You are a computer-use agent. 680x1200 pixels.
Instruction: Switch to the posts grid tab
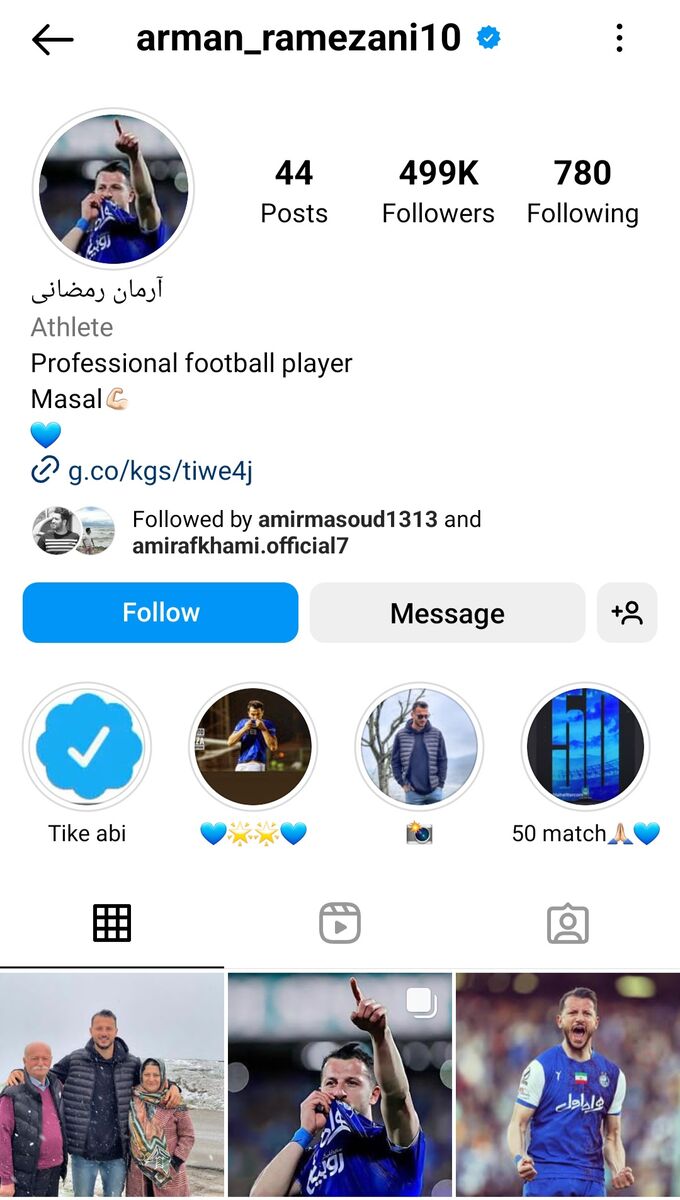click(112, 923)
